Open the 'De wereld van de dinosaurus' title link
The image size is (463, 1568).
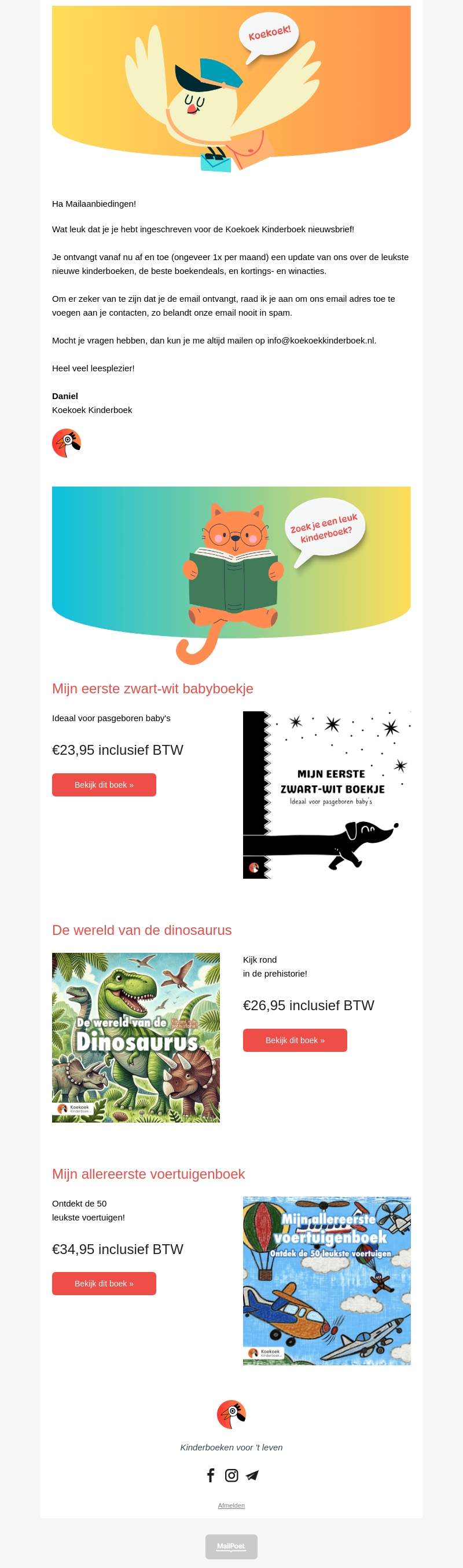tap(142, 930)
